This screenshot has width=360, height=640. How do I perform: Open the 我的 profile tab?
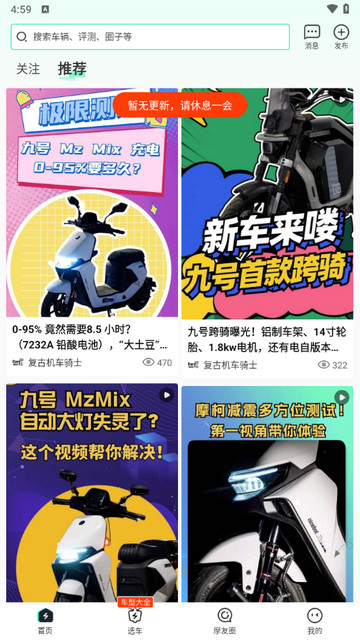point(315,621)
